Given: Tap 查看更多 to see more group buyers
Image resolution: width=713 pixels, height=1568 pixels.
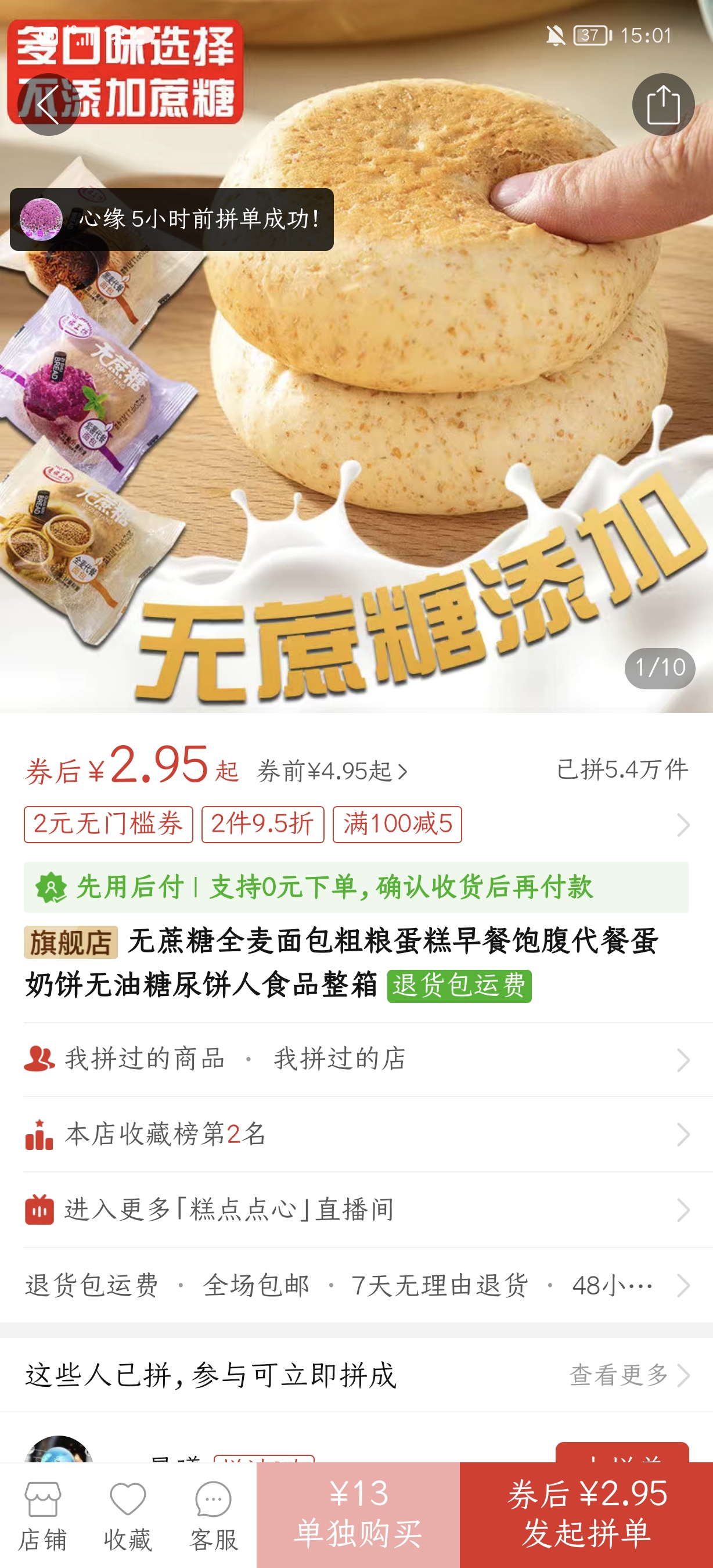Looking at the screenshot, I should point(628,1375).
